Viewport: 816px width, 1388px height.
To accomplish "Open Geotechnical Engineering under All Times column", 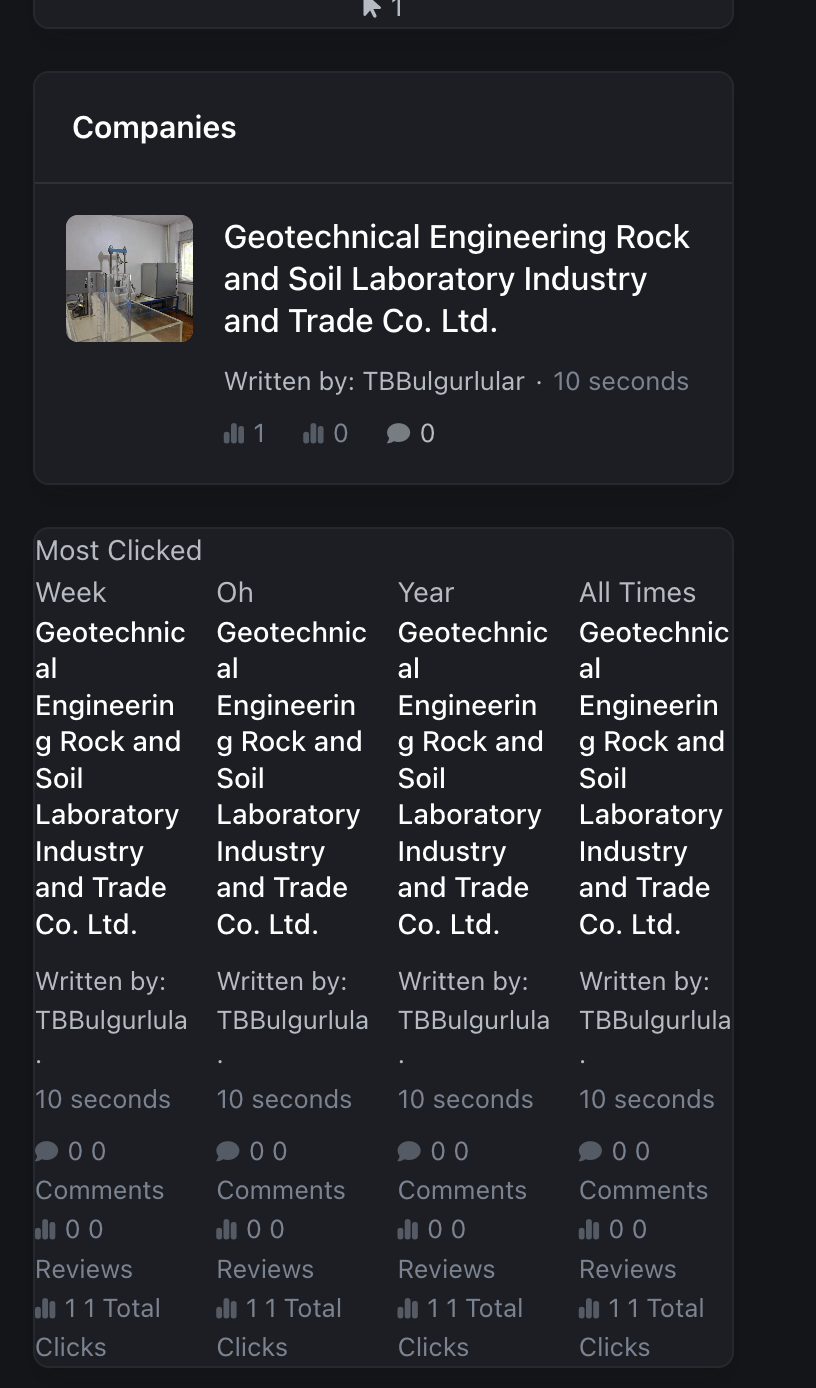I will tap(654, 778).
